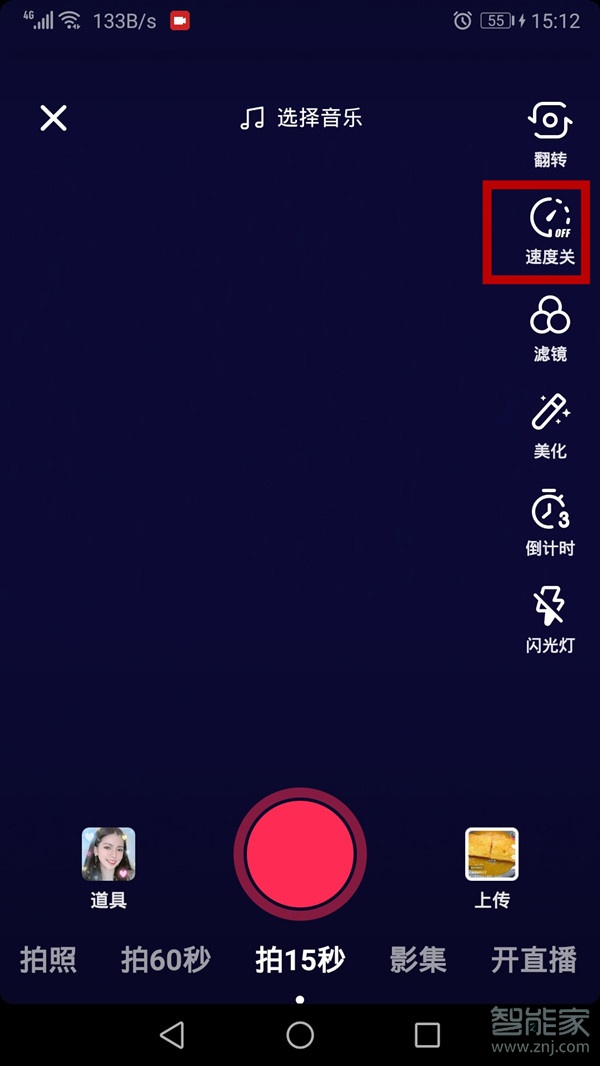The image size is (600, 1066).
Task: Switch to 拍60秒 mode
Action: click(x=166, y=960)
